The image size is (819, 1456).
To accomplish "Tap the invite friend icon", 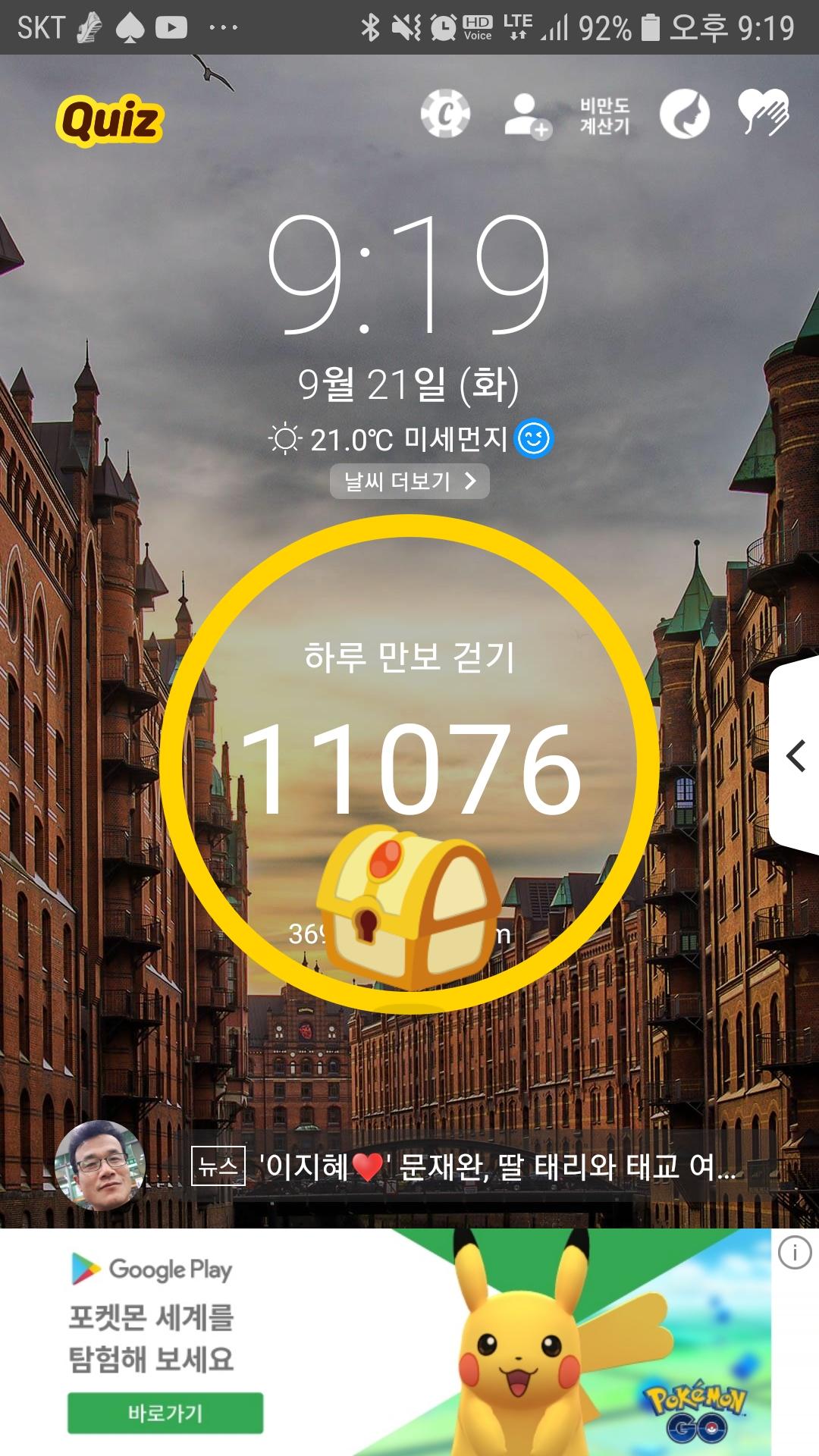I will point(527,115).
